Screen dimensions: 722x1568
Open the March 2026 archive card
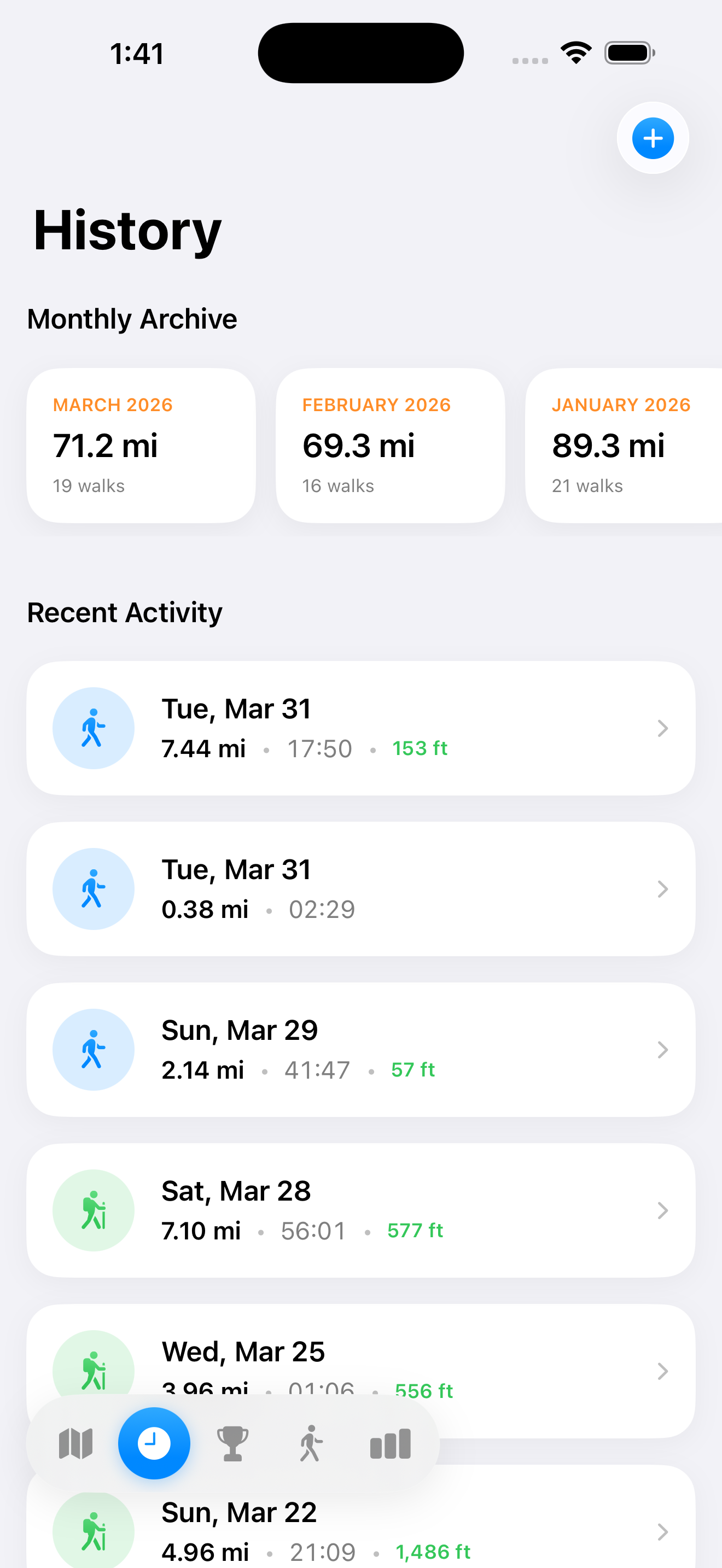[x=141, y=445]
